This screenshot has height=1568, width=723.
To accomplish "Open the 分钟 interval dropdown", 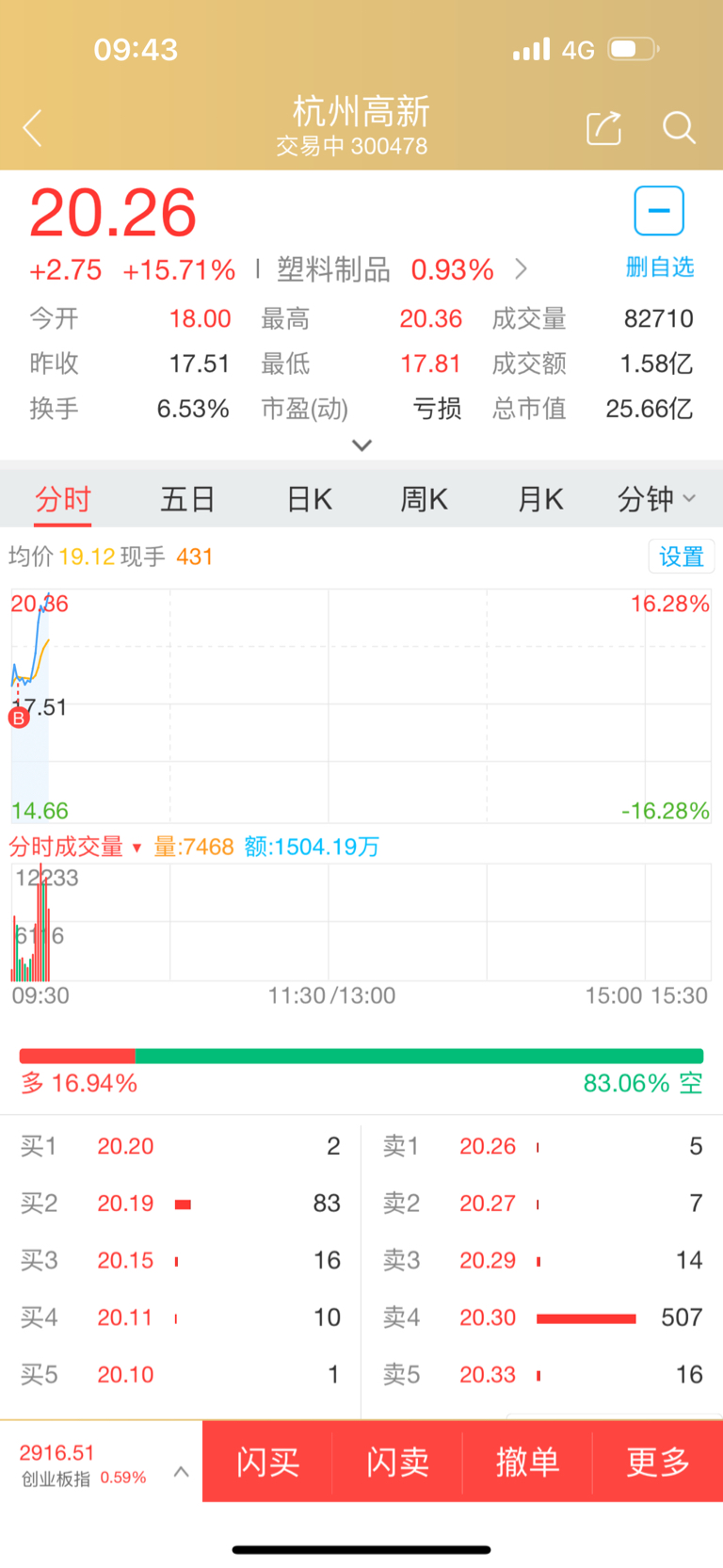I will pyautogui.click(x=657, y=499).
